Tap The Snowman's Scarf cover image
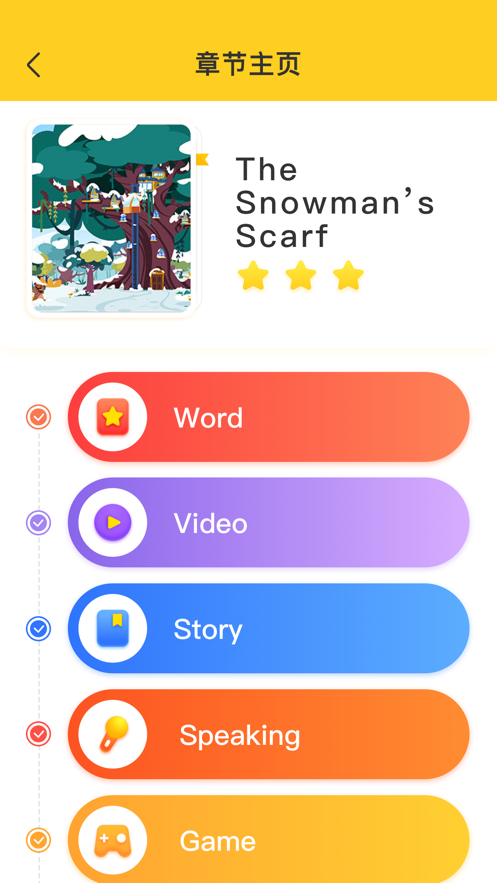The height and width of the screenshot is (883, 497). (111, 218)
